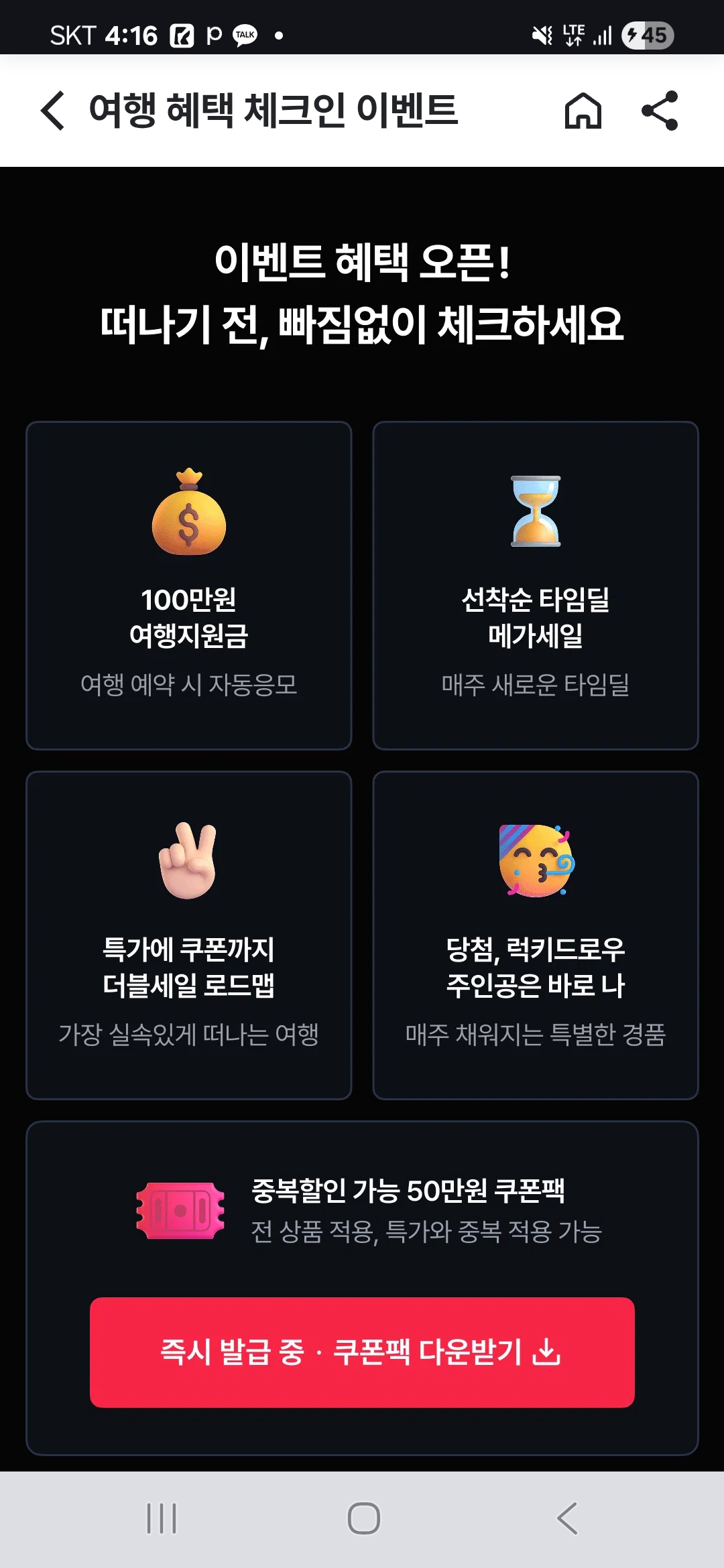Go back from the 여행 혜택 체크인 이벤트 page
The image size is (724, 1568).
tap(53, 111)
